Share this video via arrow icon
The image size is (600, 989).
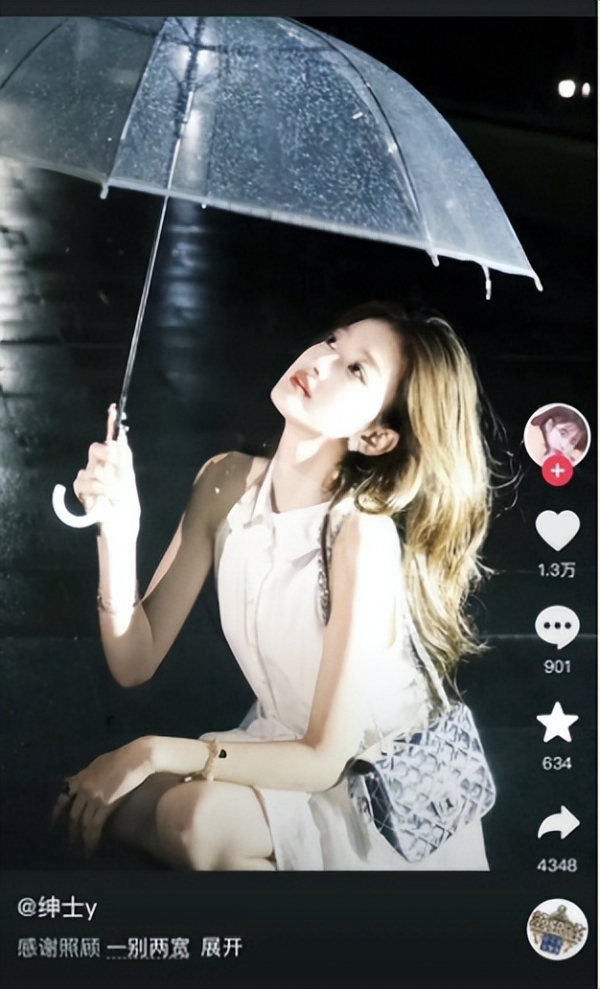coord(557,823)
